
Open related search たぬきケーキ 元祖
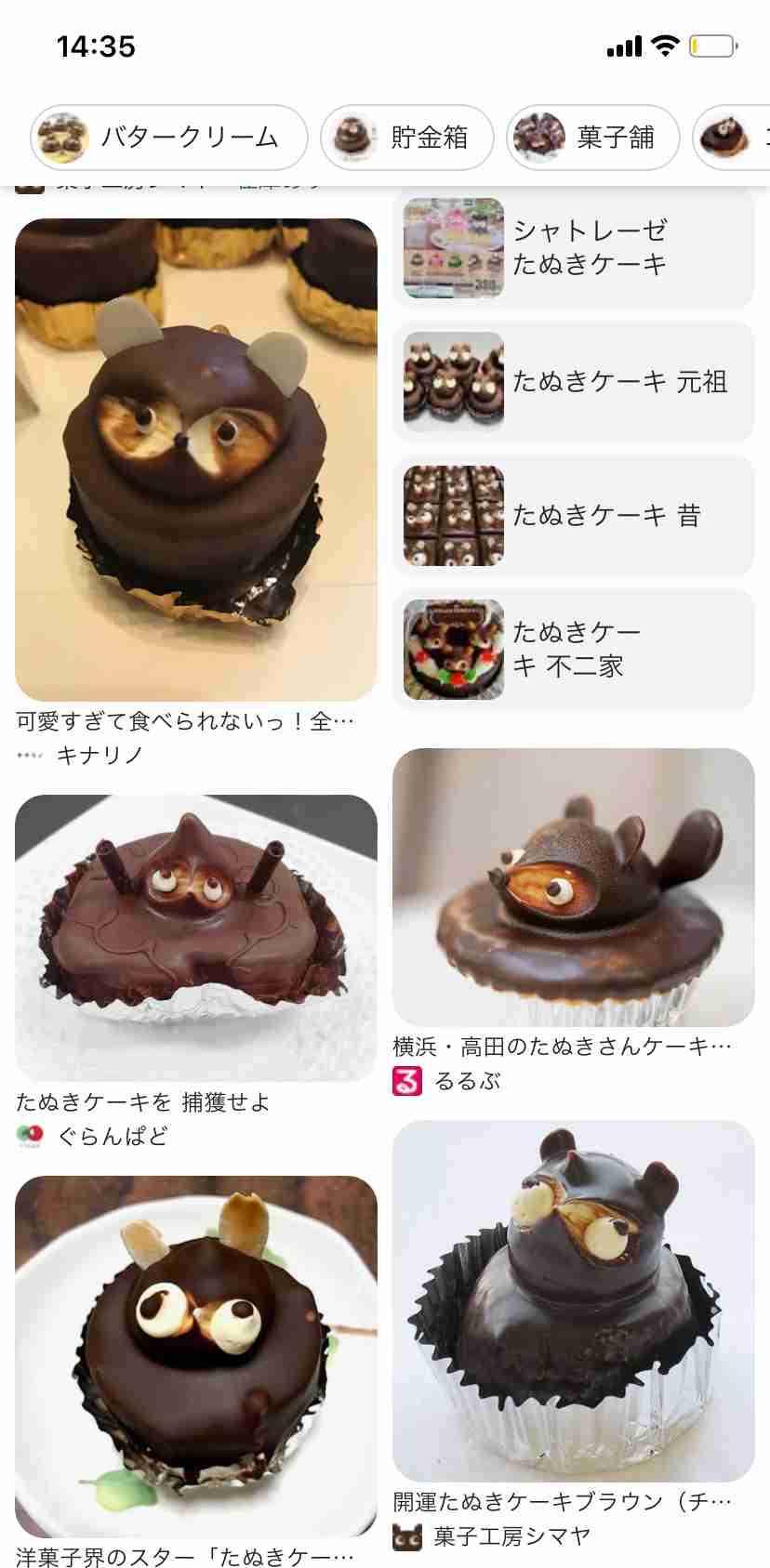pyautogui.click(x=573, y=381)
